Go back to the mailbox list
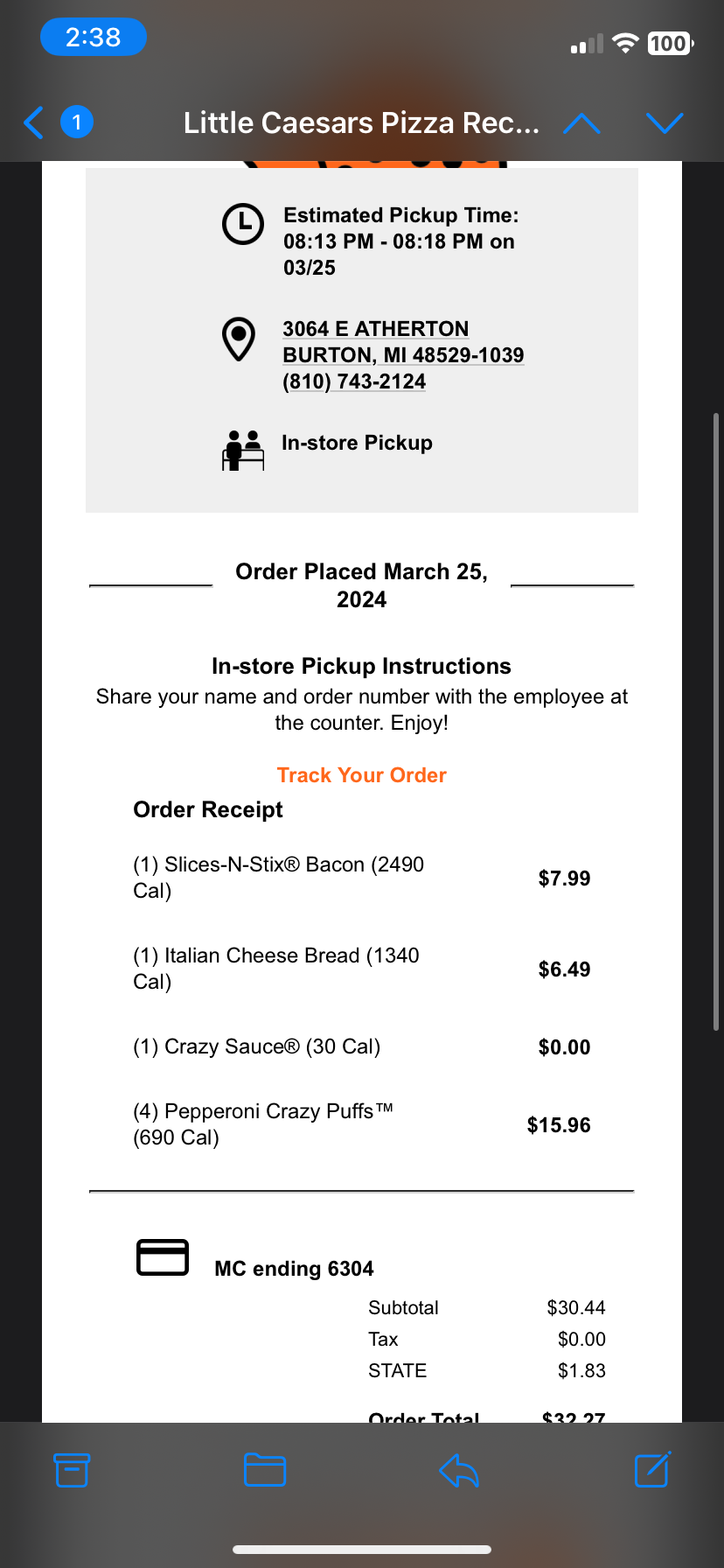The height and width of the screenshot is (1568, 724). click(35, 122)
